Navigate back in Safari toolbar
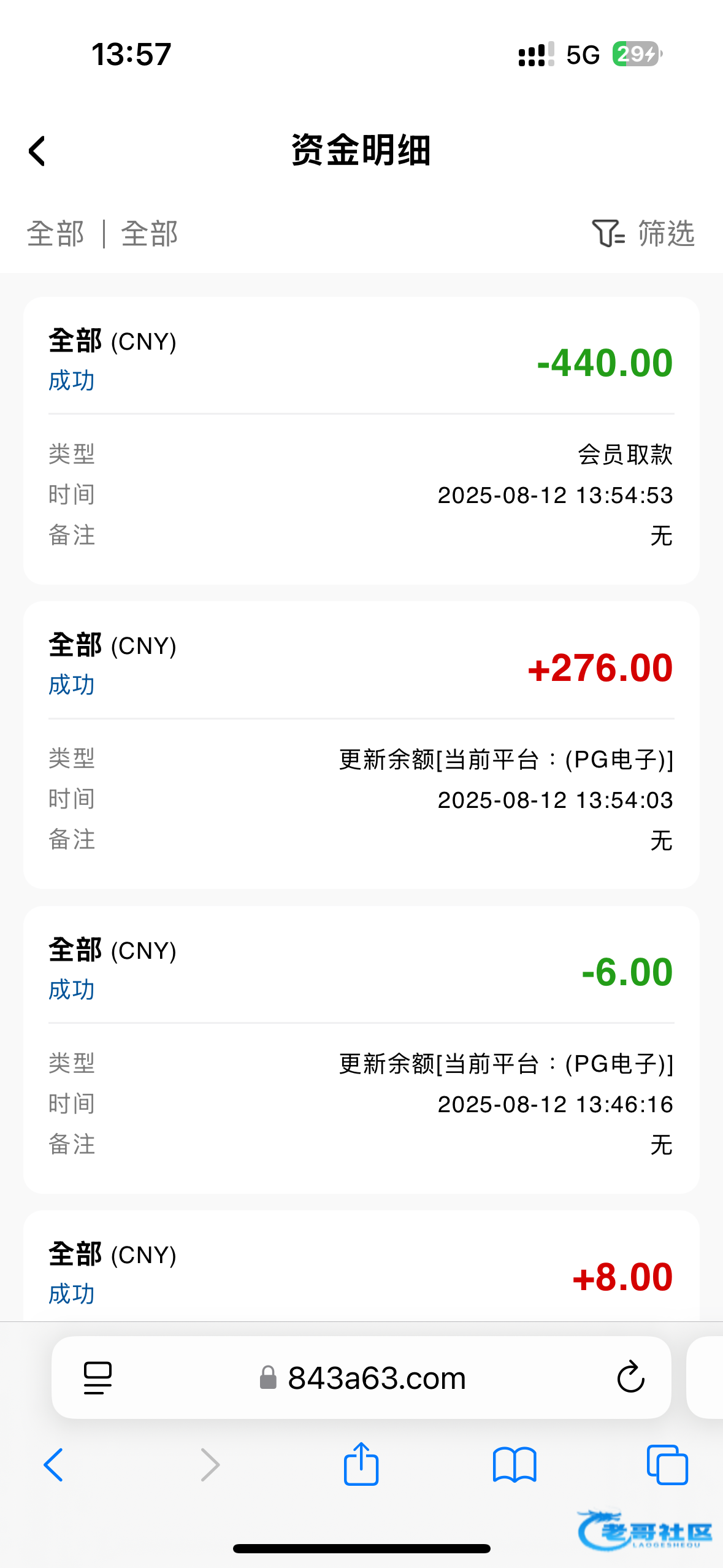The image size is (723, 1568). 54,1465
